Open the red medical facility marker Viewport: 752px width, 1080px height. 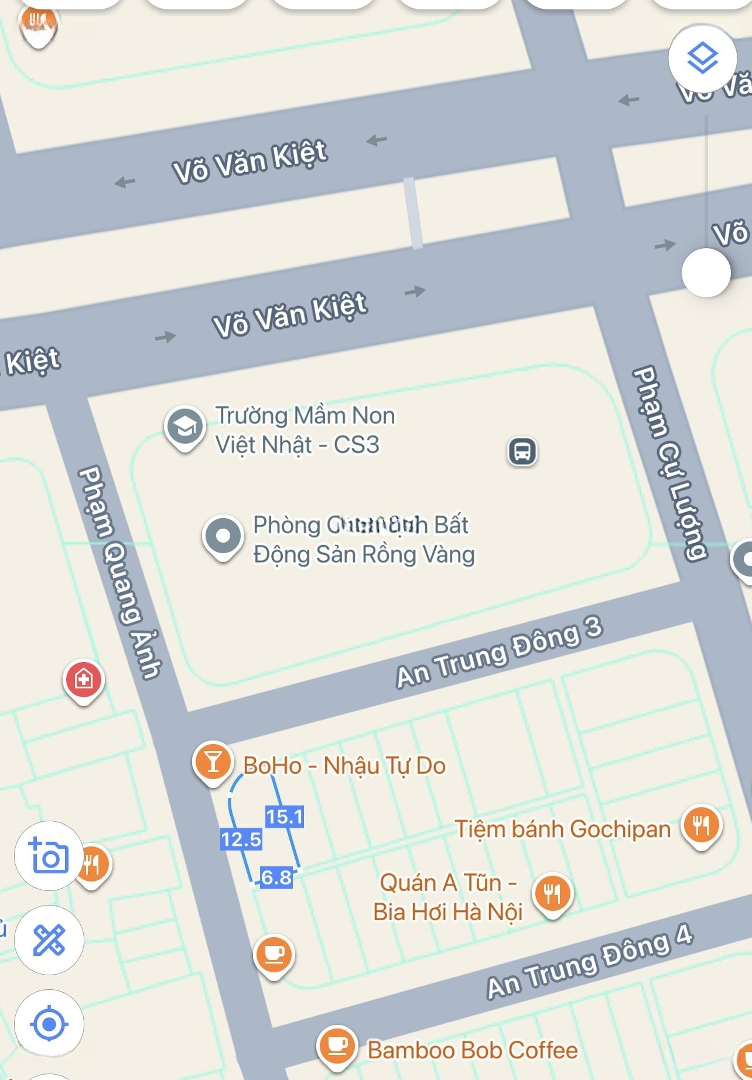(84, 681)
